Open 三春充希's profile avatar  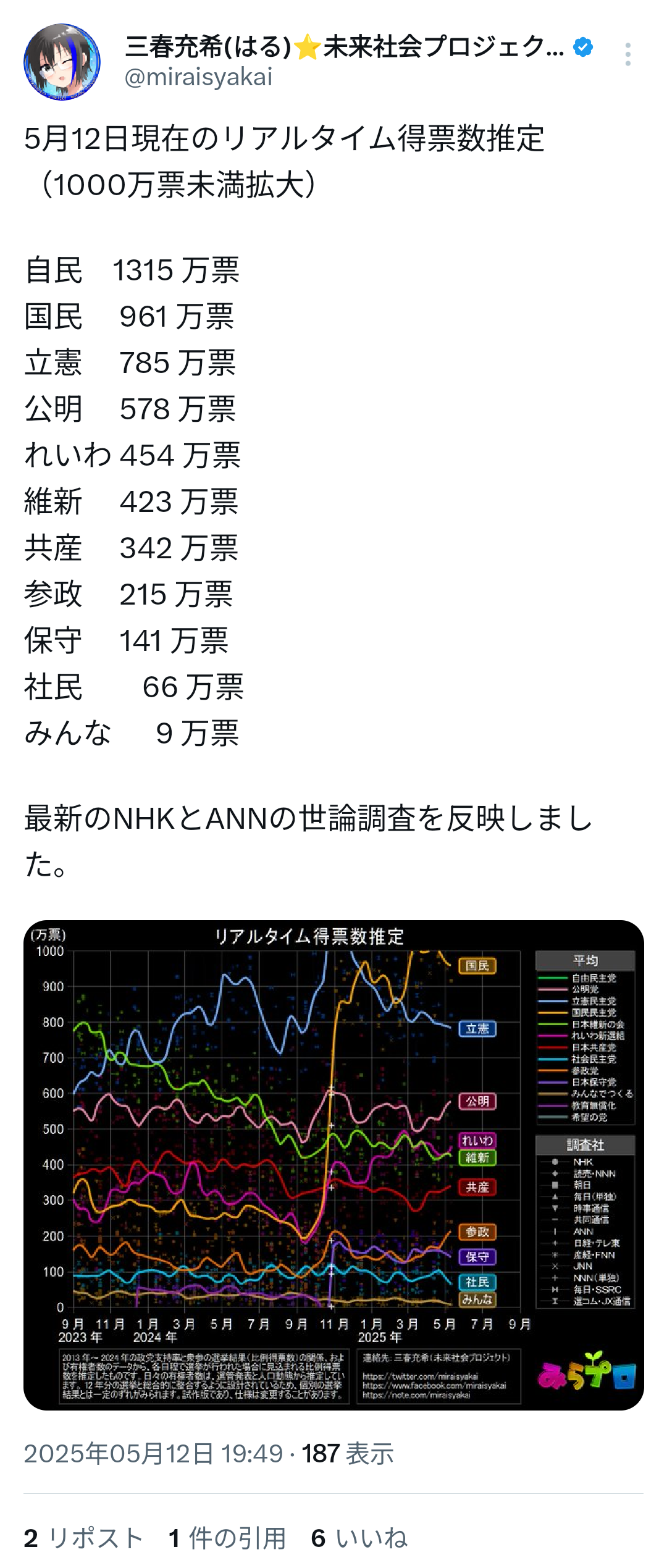[x=62, y=62]
